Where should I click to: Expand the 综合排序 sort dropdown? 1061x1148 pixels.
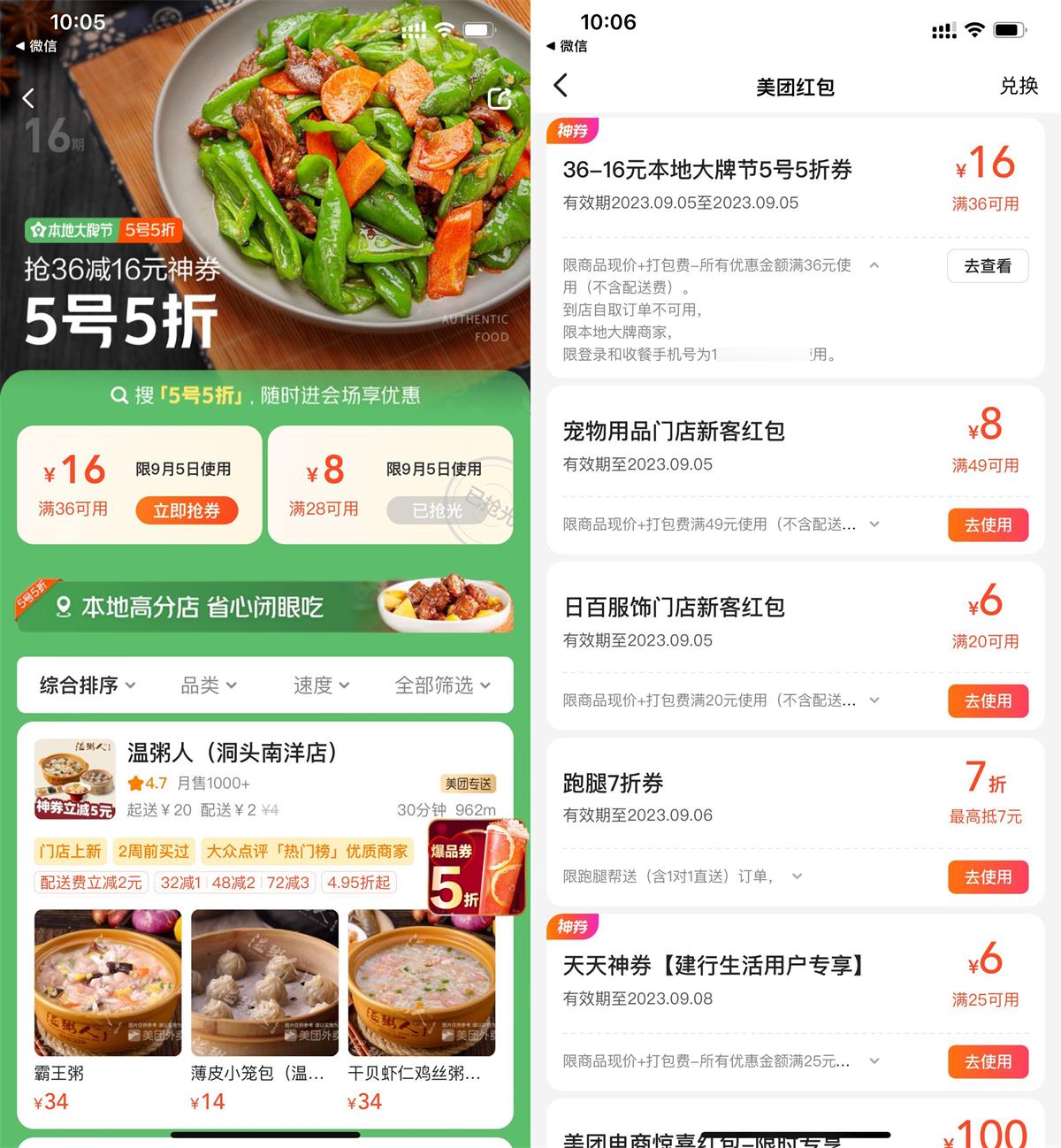[x=88, y=685]
